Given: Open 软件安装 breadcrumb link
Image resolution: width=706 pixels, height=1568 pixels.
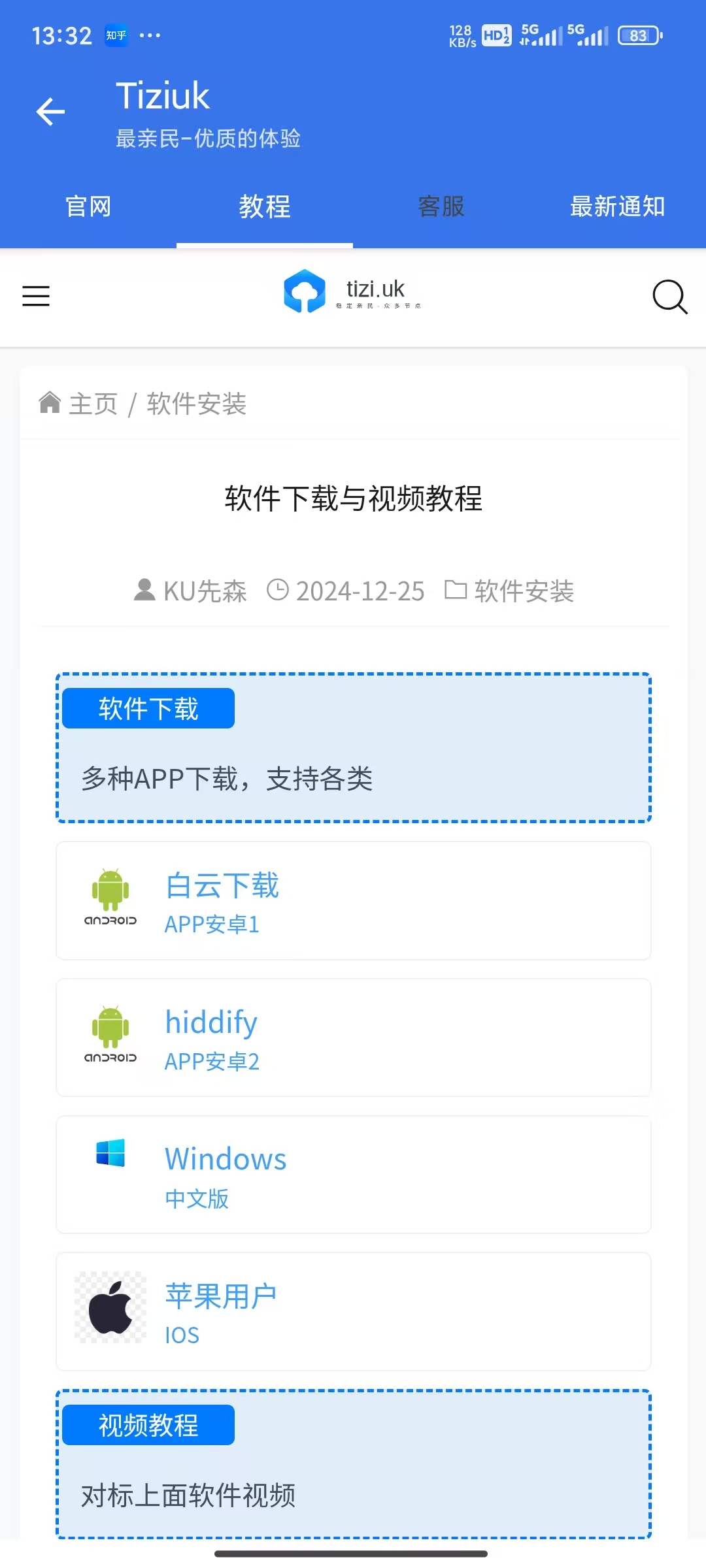Looking at the screenshot, I should [196, 404].
